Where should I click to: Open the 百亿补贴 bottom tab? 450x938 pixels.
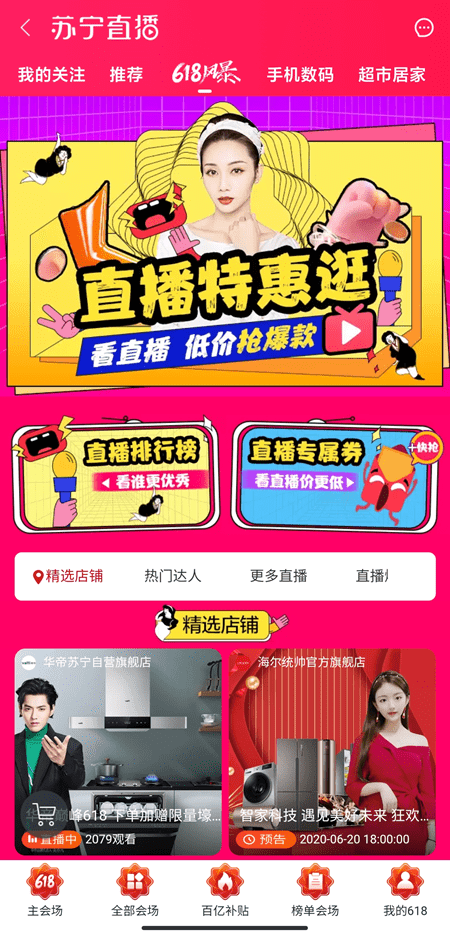click(x=225, y=891)
